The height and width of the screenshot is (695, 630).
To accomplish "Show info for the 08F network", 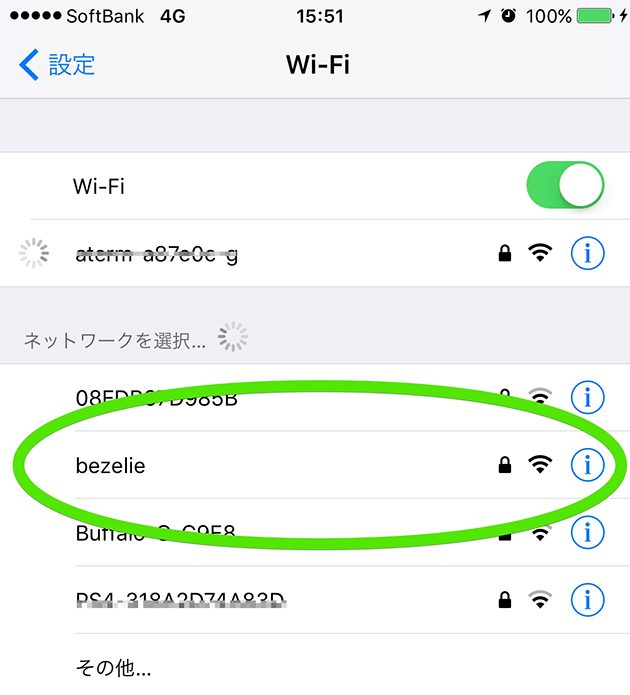I will point(588,398).
